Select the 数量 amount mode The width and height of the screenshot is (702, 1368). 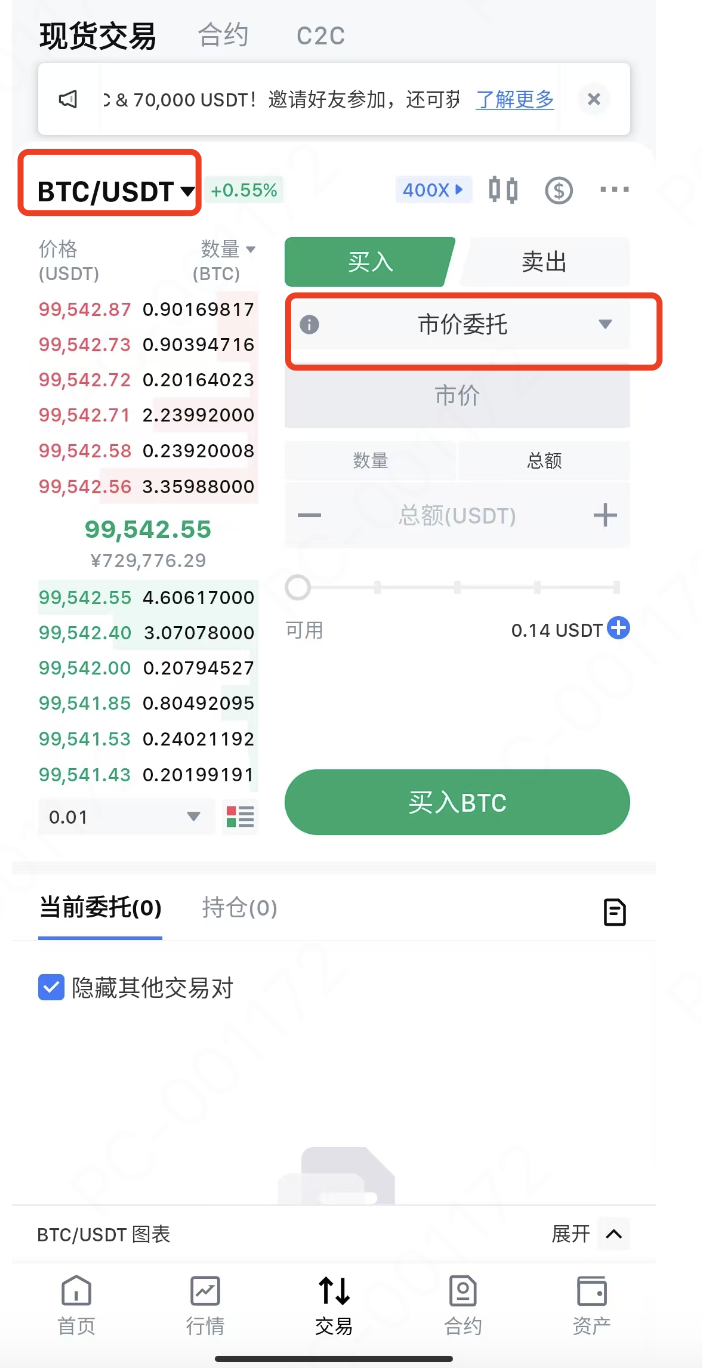(x=370, y=460)
